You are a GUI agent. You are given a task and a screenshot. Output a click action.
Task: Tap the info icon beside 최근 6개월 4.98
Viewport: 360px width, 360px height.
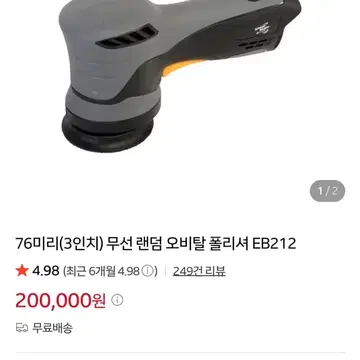[x=147, y=271]
